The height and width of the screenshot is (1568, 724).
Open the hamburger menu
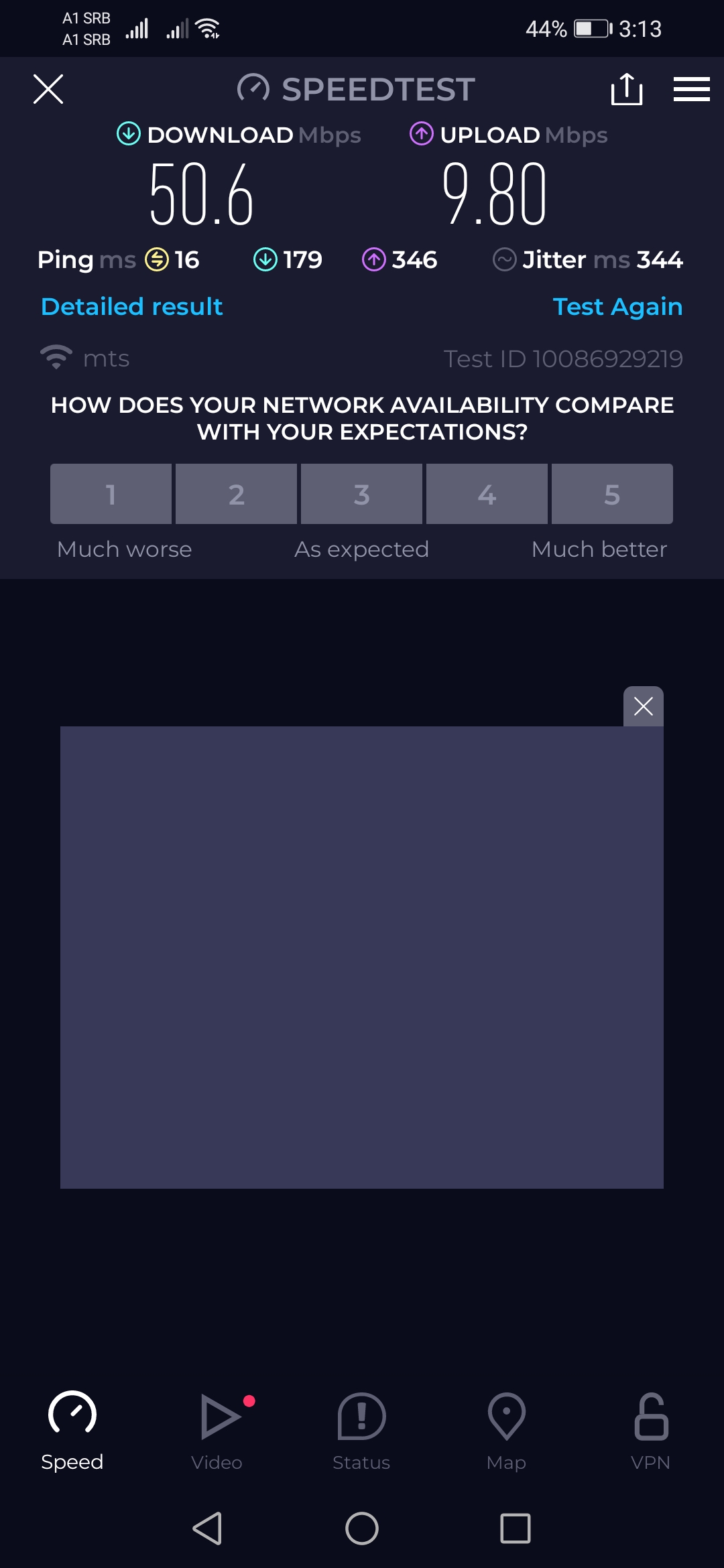(691, 89)
